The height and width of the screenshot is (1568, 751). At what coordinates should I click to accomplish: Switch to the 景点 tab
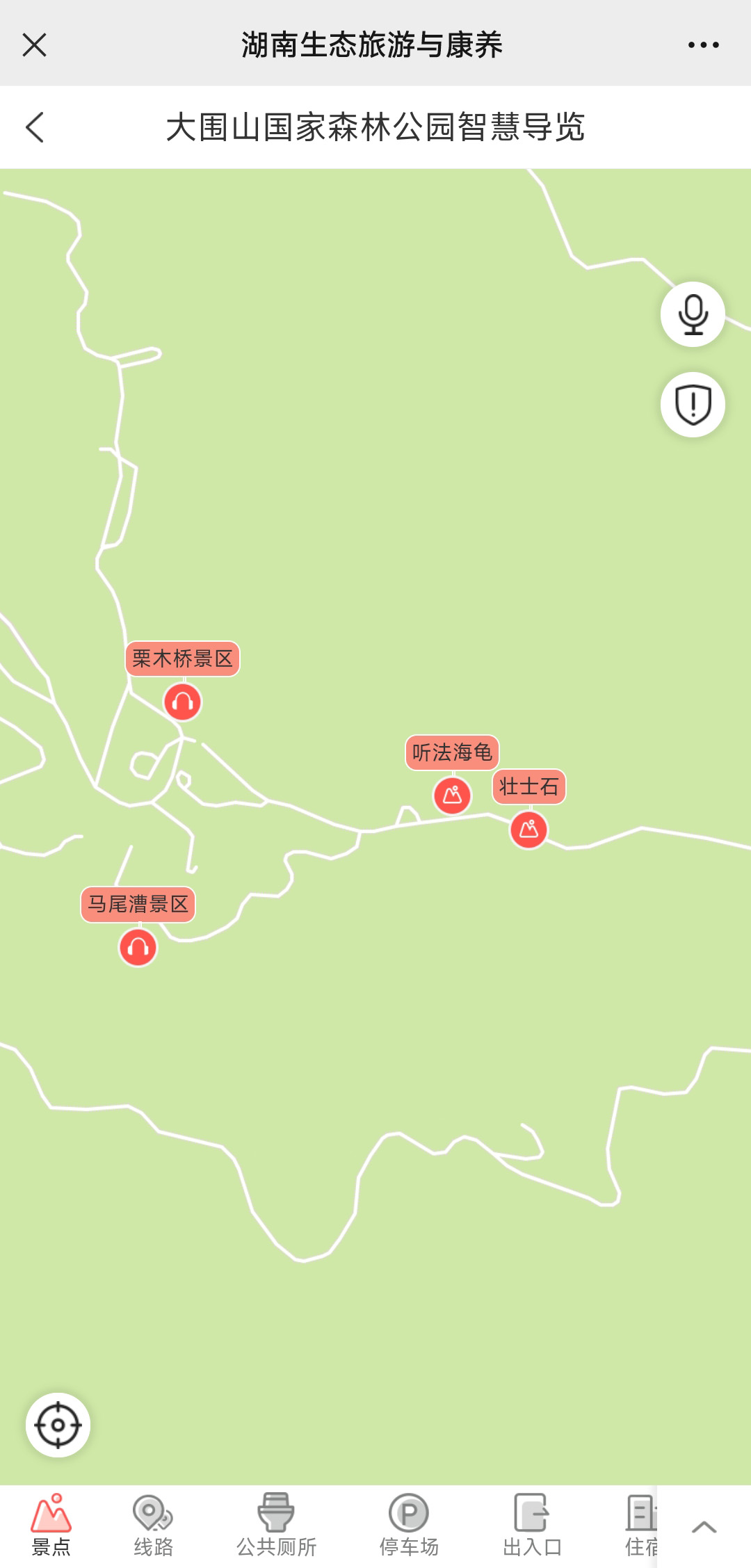tap(51, 1526)
